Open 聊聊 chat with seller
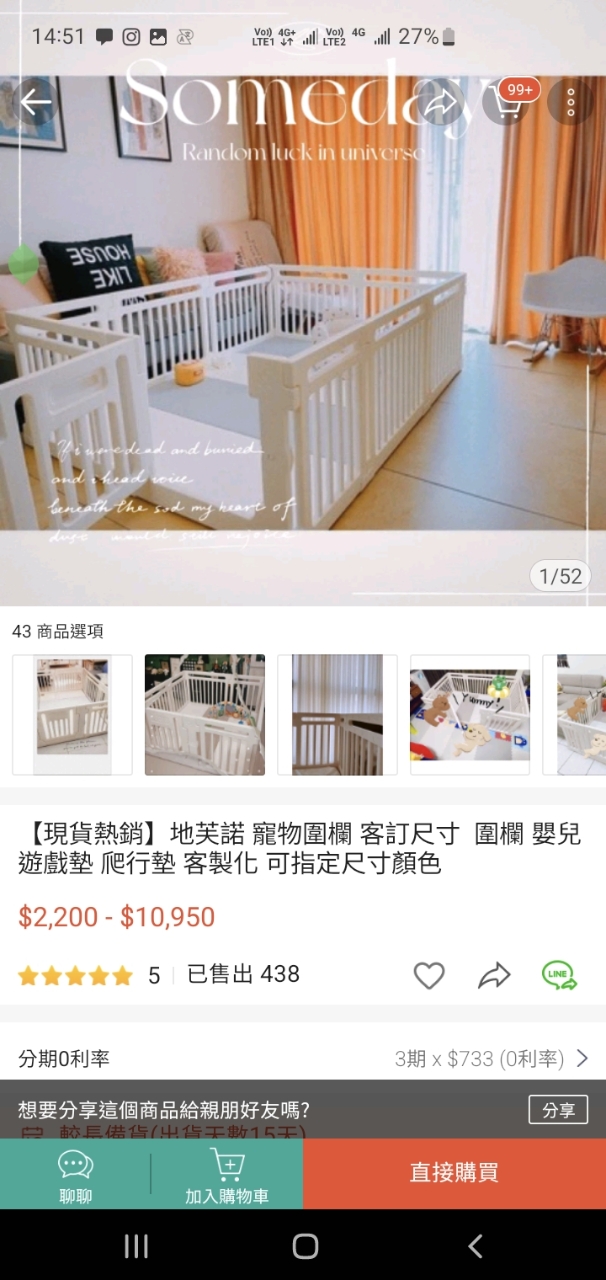Image resolution: width=606 pixels, height=1280 pixels. (76, 1174)
